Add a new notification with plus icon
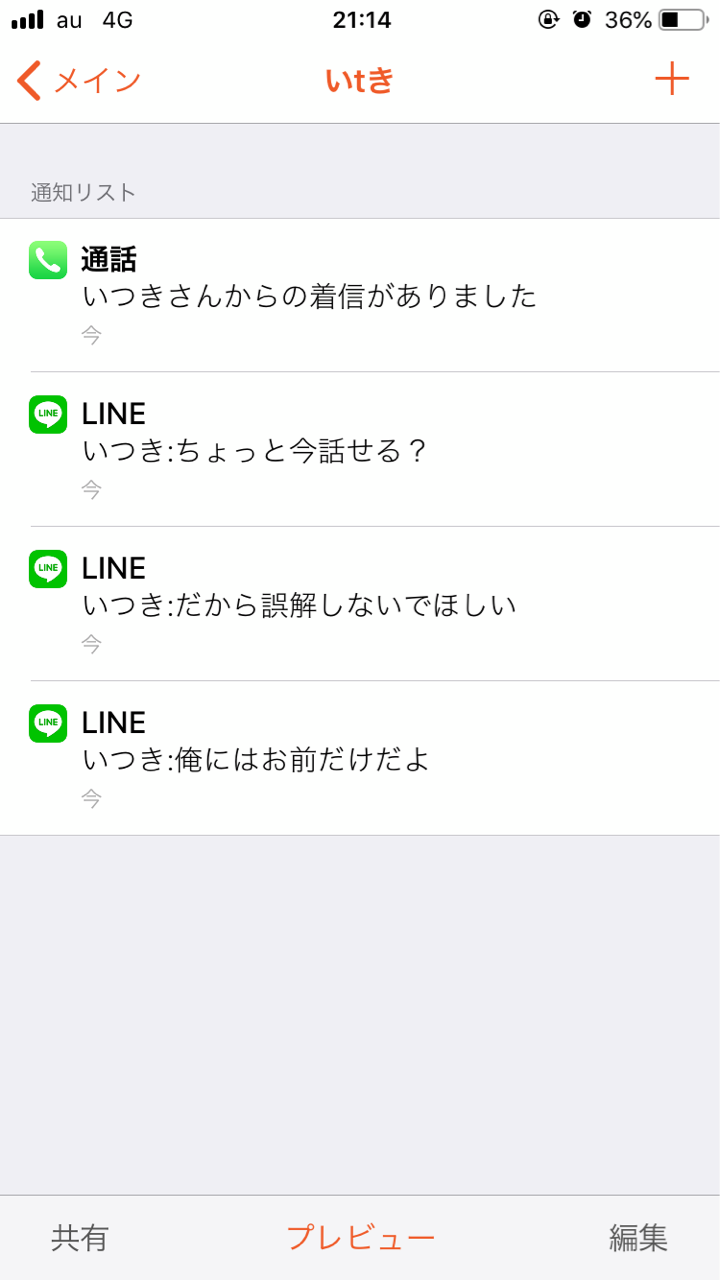 click(x=672, y=79)
